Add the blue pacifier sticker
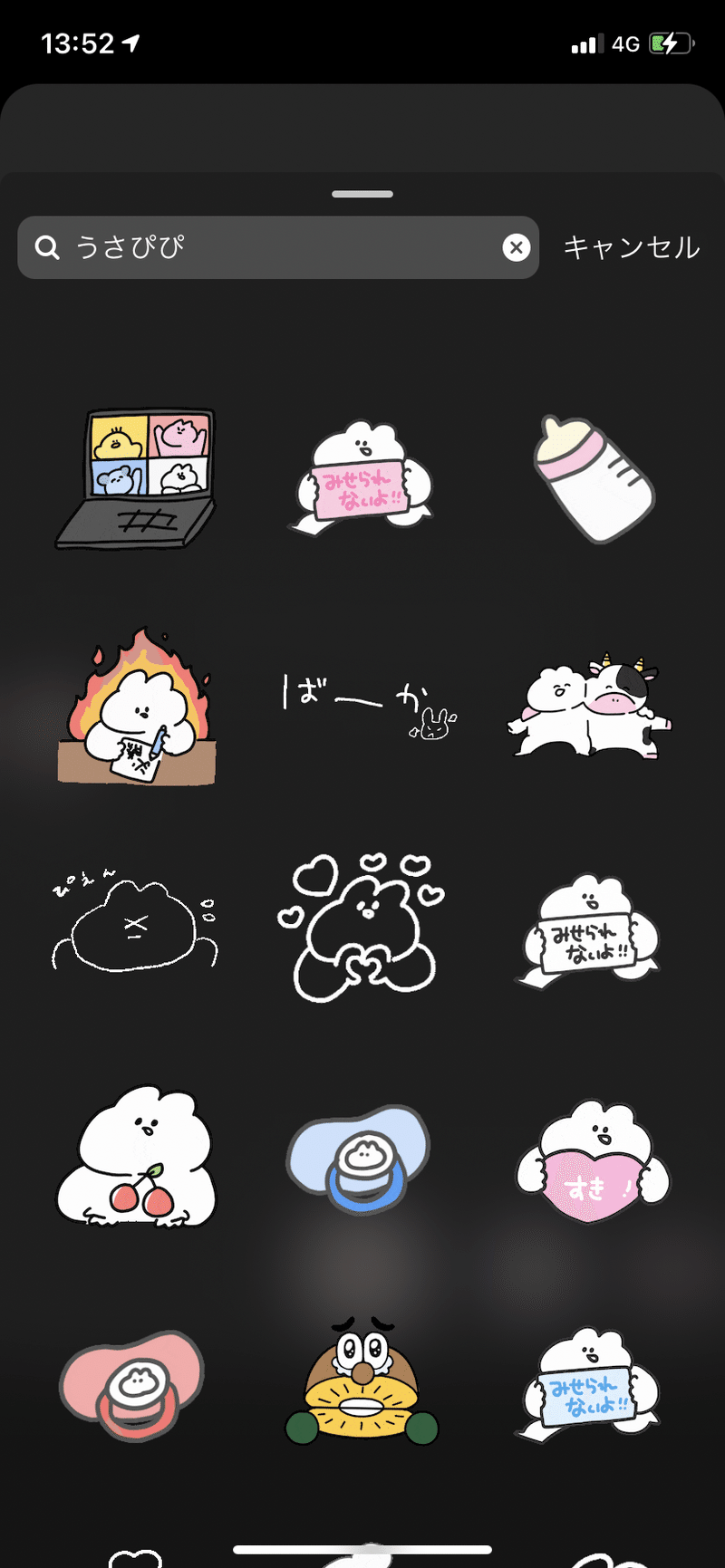Viewport: 725px width, 1568px height. pos(359,1158)
